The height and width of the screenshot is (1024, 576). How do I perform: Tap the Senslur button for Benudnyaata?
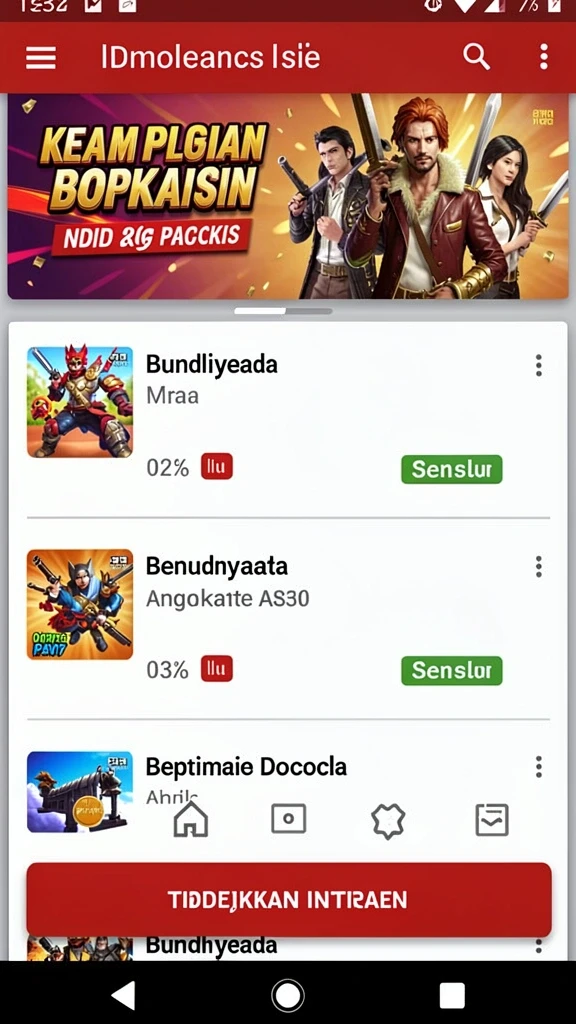[452, 671]
